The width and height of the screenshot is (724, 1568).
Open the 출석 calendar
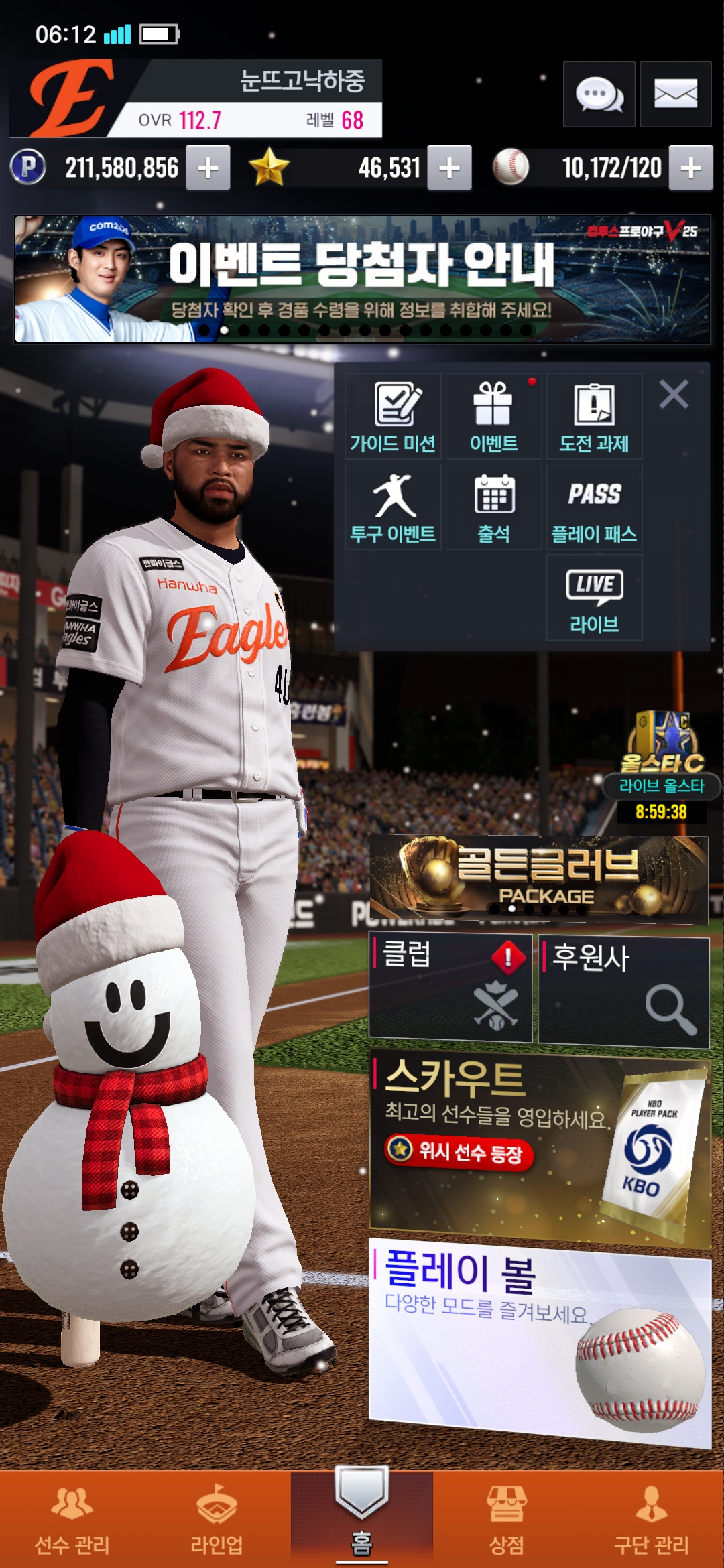click(x=493, y=507)
